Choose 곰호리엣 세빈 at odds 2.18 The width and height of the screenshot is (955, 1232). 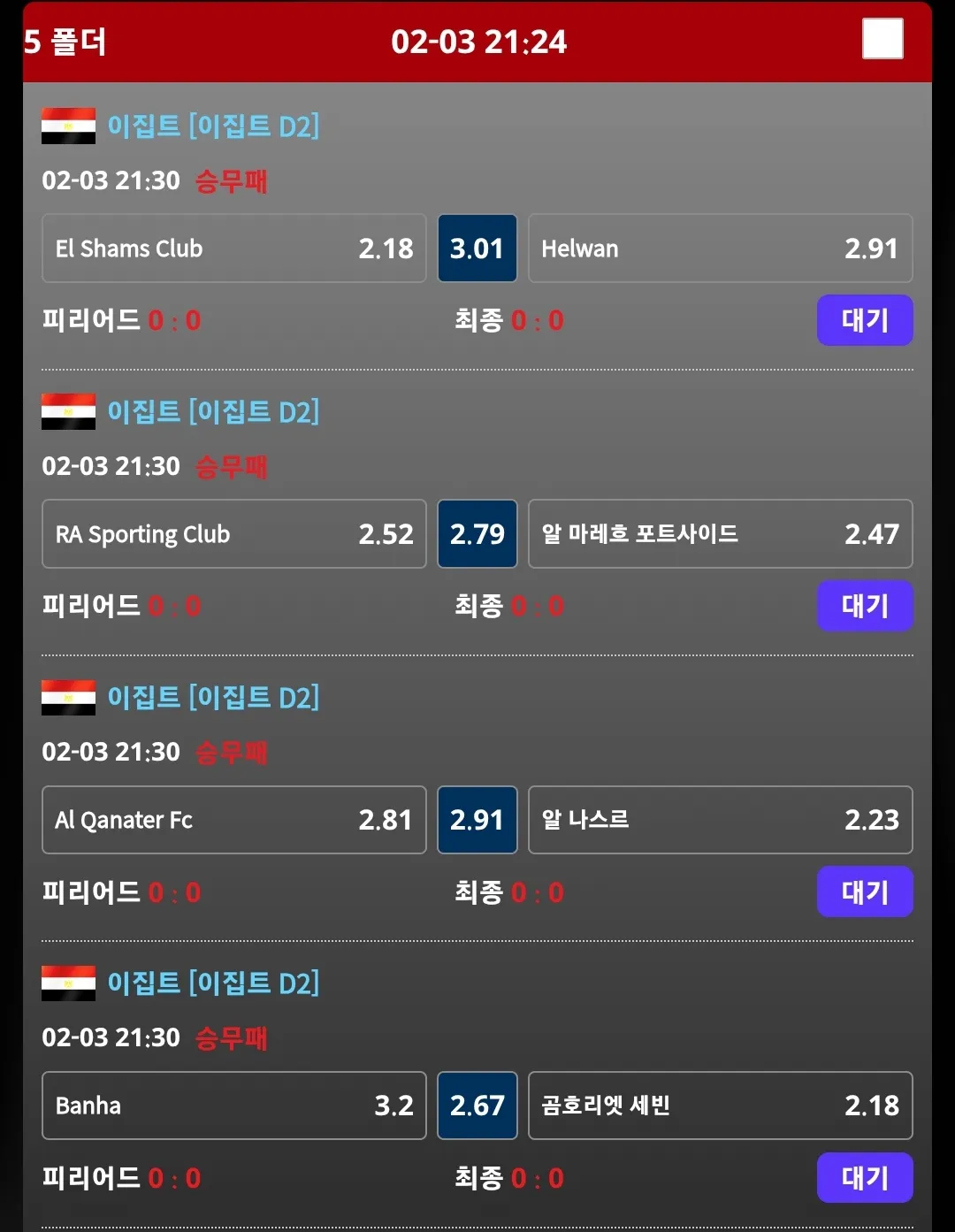721,1106
